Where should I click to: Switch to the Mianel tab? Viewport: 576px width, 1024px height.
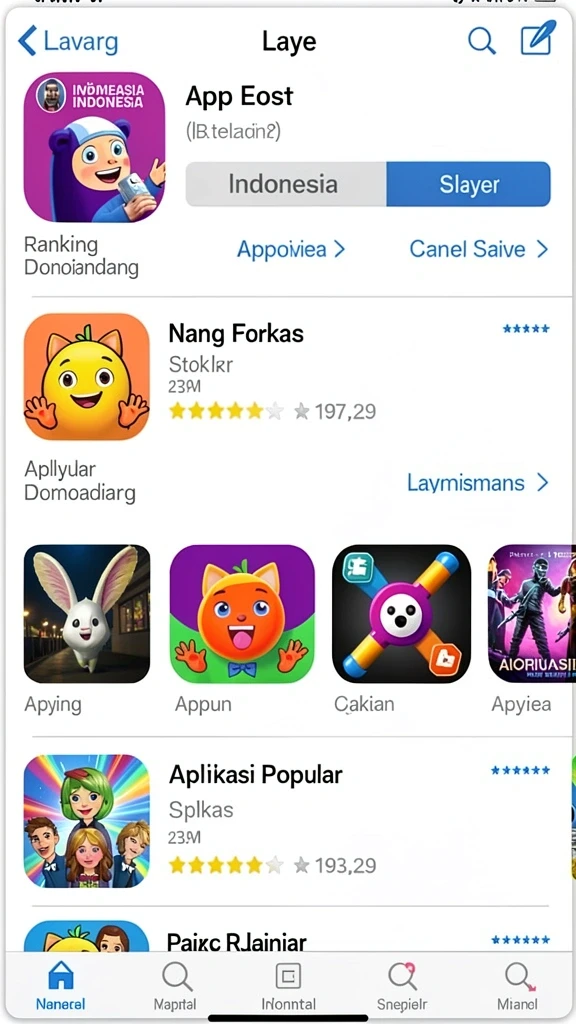[518, 985]
